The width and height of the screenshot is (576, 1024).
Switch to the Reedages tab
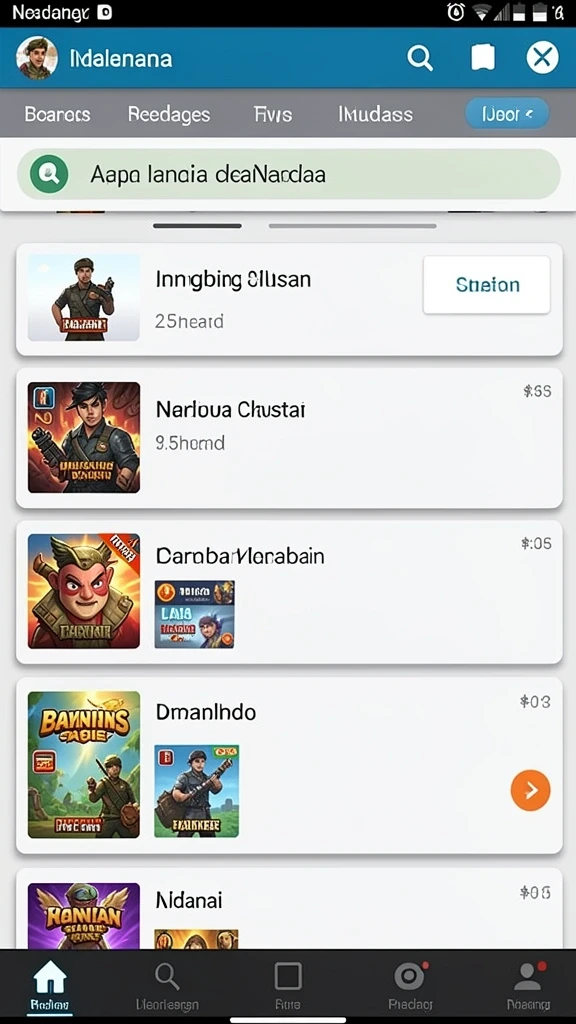click(169, 114)
